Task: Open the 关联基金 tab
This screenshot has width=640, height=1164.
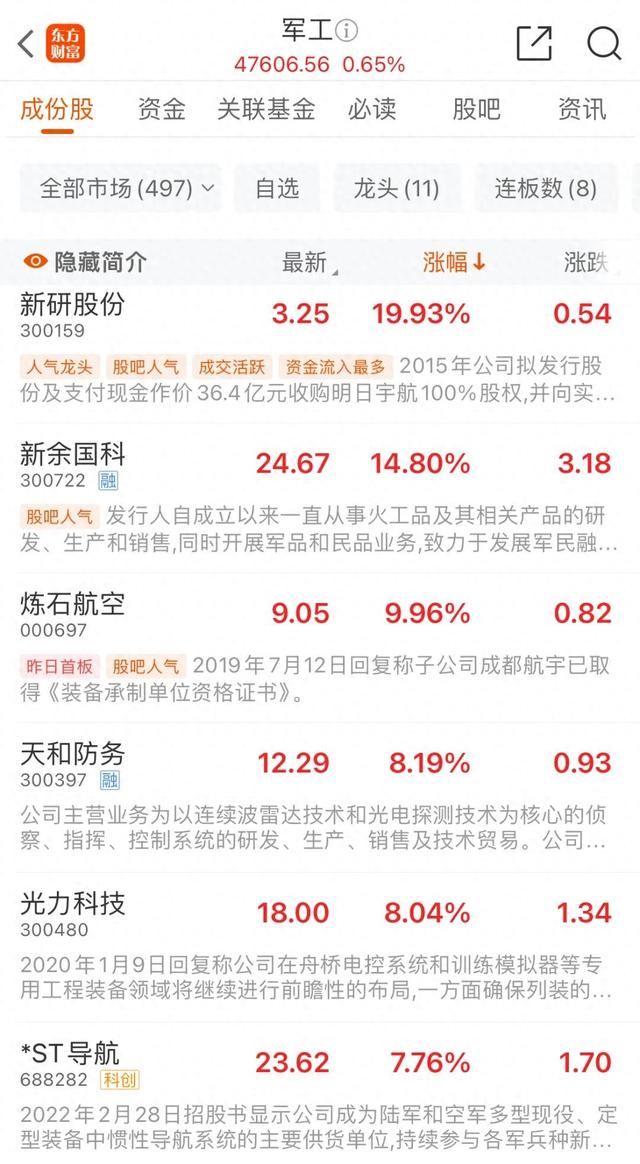Action: point(266,109)
